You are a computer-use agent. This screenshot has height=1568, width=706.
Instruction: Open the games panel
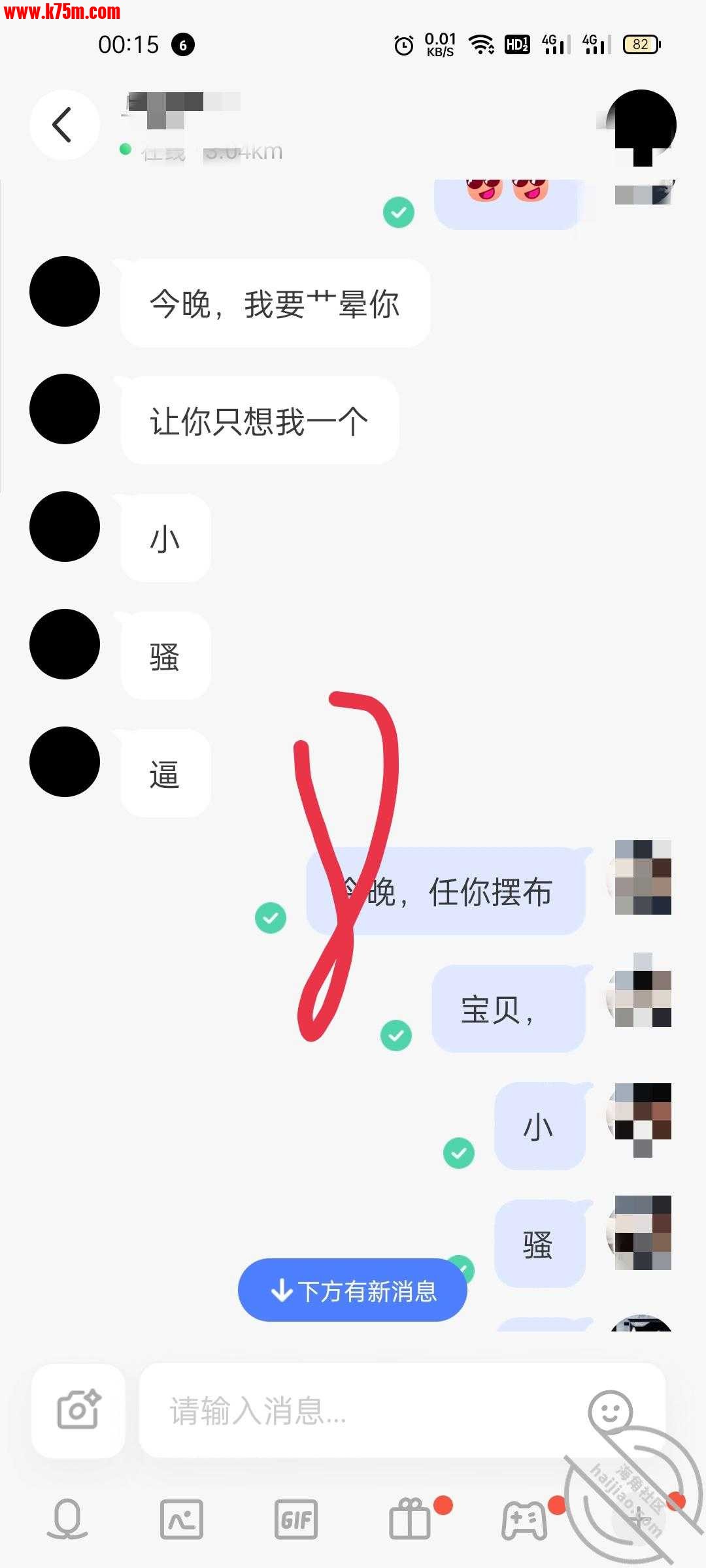(x=524, y=1519)
